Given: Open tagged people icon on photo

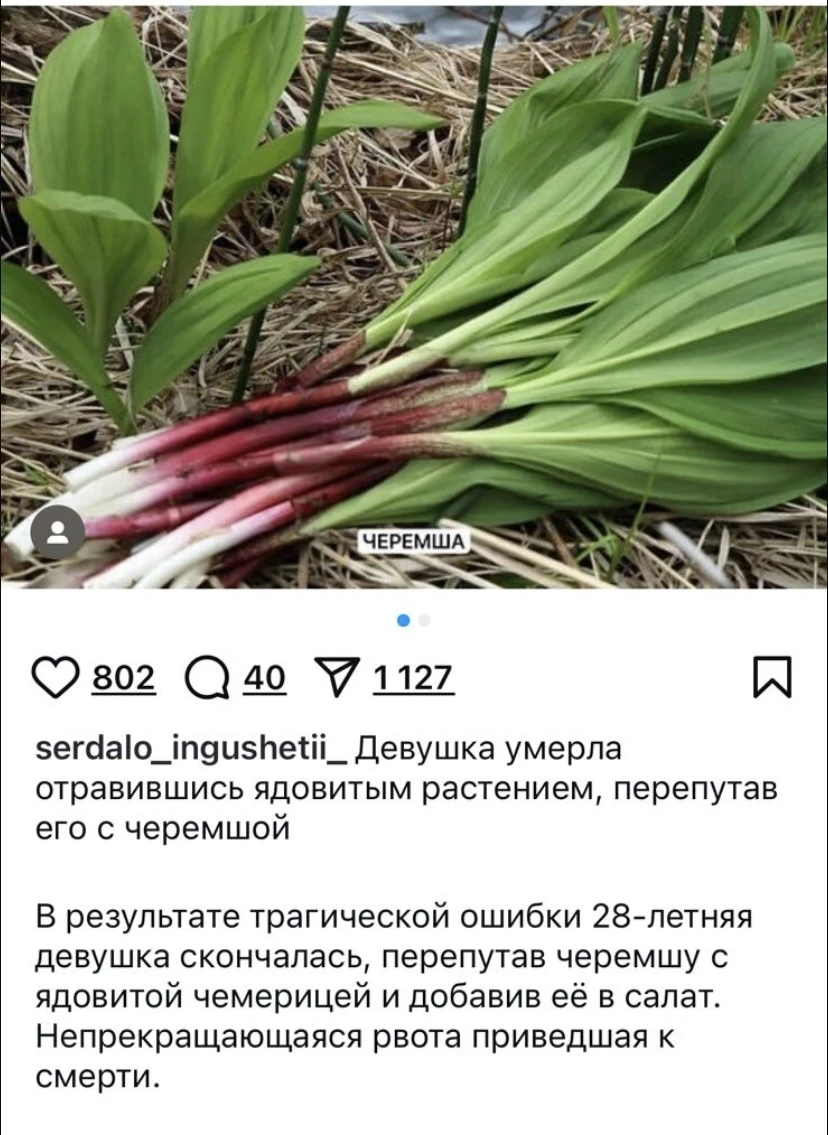Looking at the screenshot, I should pyautogui.click(x=59, y=531).
